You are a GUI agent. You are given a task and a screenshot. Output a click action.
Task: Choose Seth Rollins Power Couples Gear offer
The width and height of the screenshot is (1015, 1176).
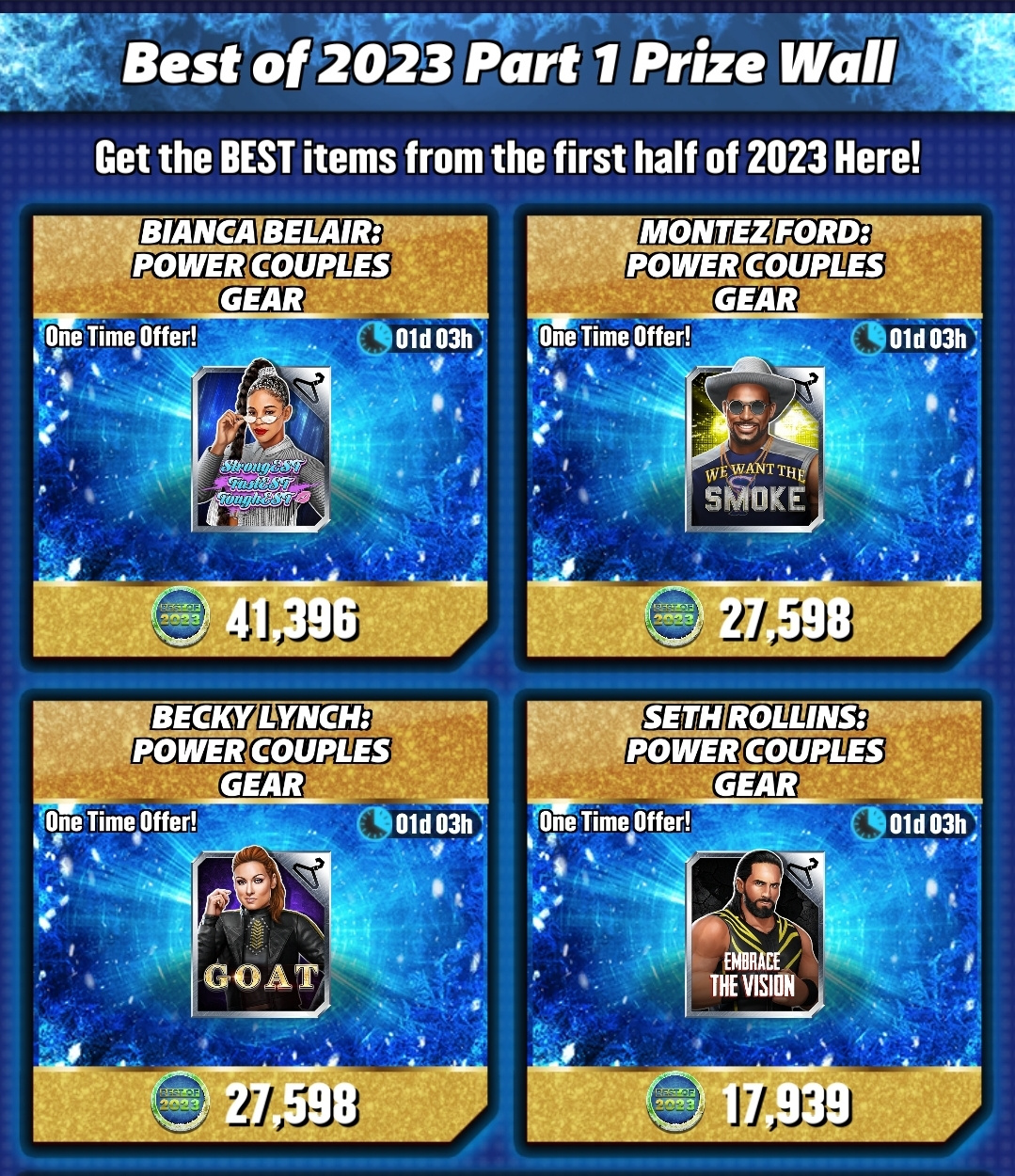click(x=754, y=934)
